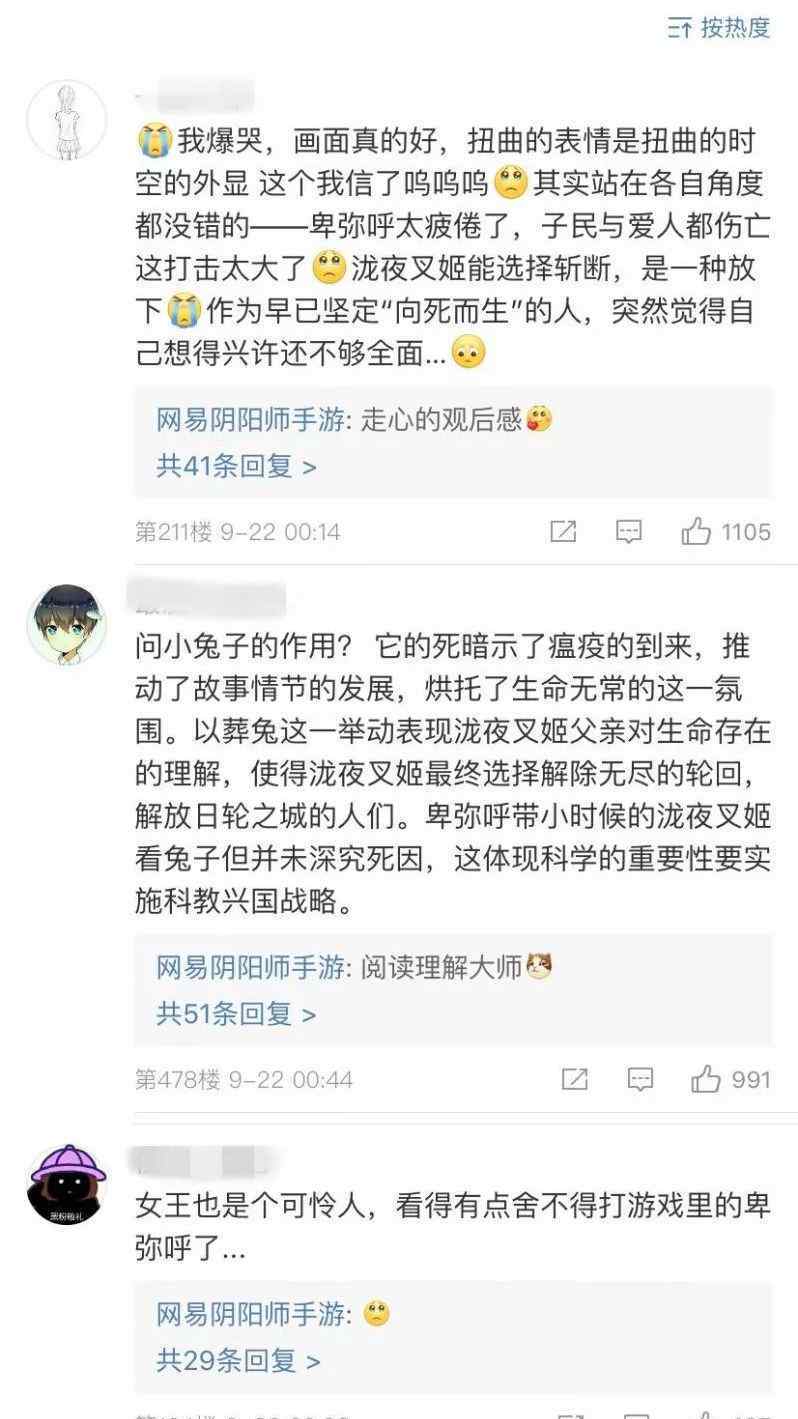Expand the 41 replies (共41条回复)
The width and height of the screenshot is (798, 1419).
point(236,466)
